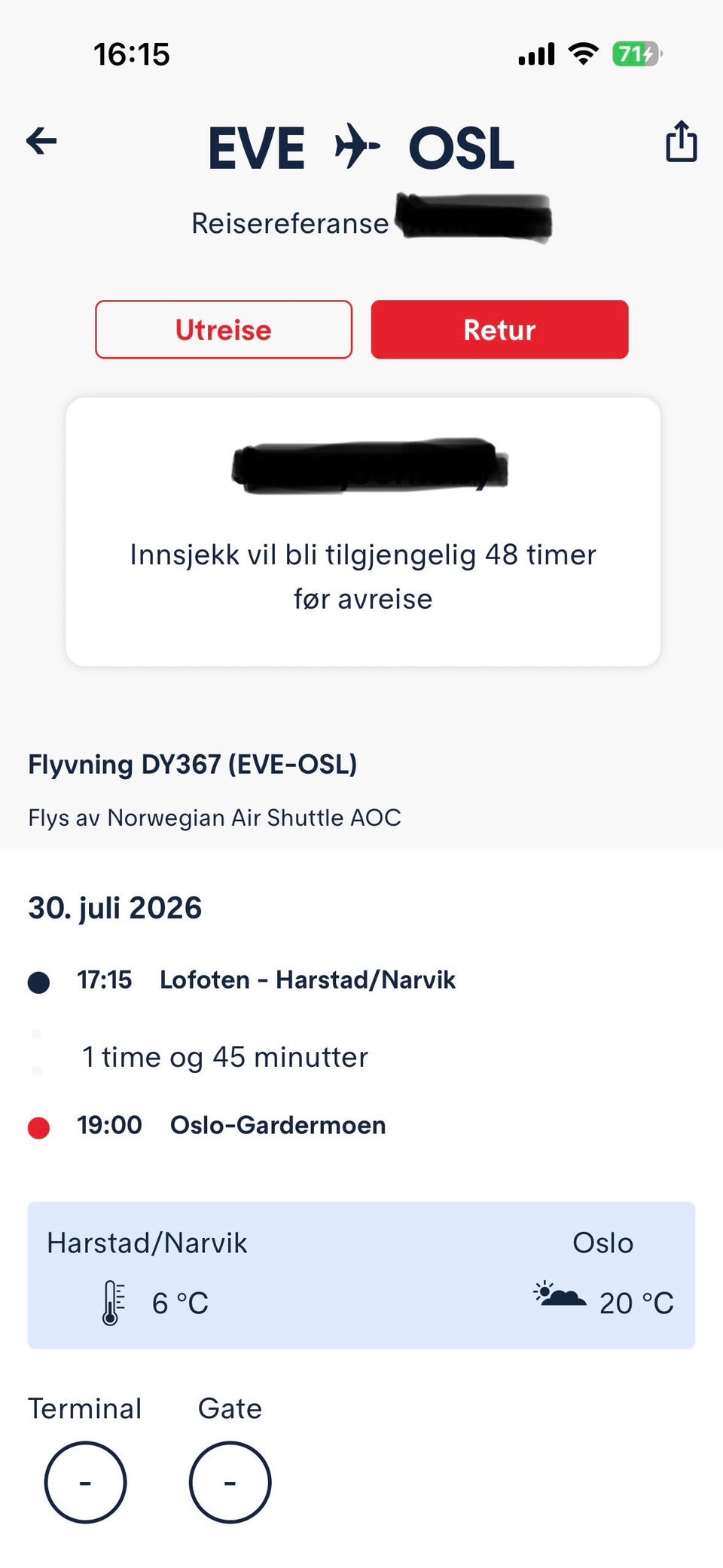Viewport: 723px width, 1568px height.
Task: Go back using the arrow
Action: (x=41, y=141)
